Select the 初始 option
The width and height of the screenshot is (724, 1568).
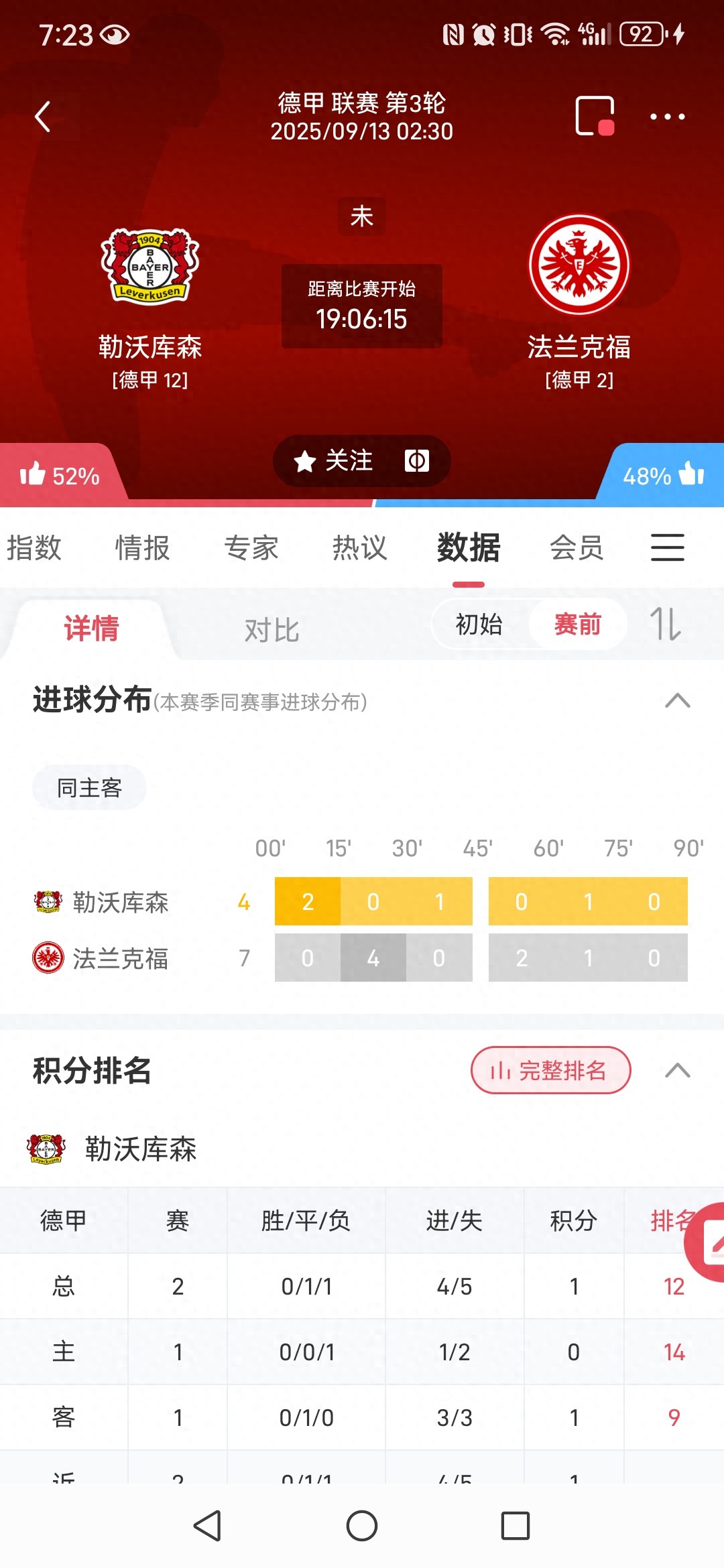click(479, 625)
